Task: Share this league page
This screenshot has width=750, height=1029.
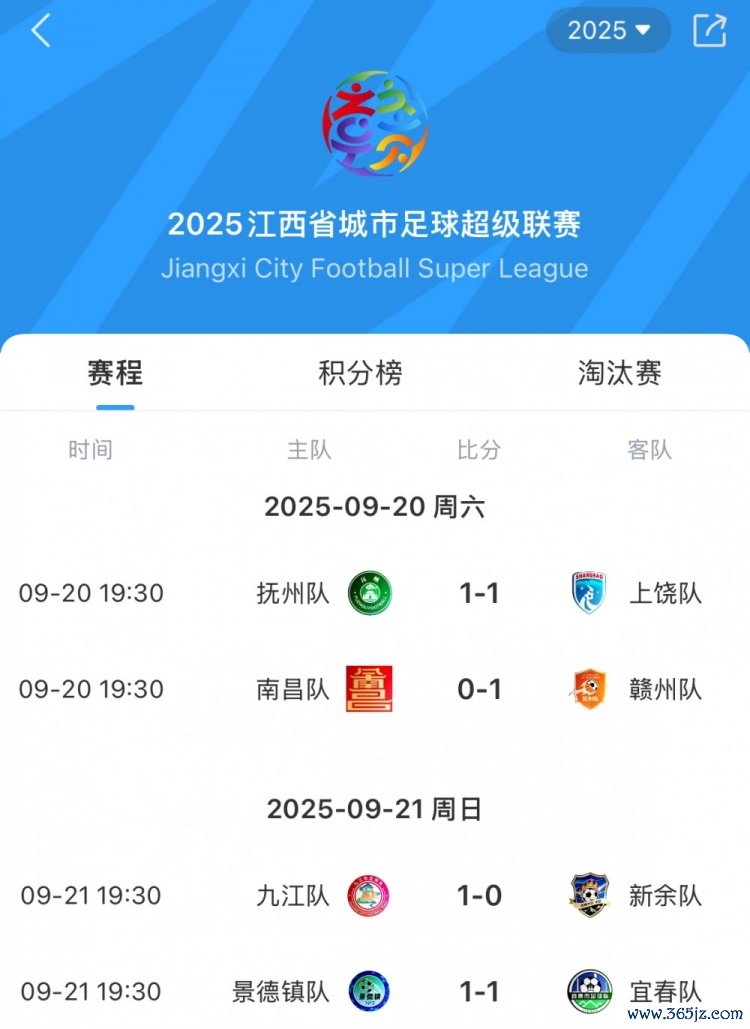Action: [709, 31]
